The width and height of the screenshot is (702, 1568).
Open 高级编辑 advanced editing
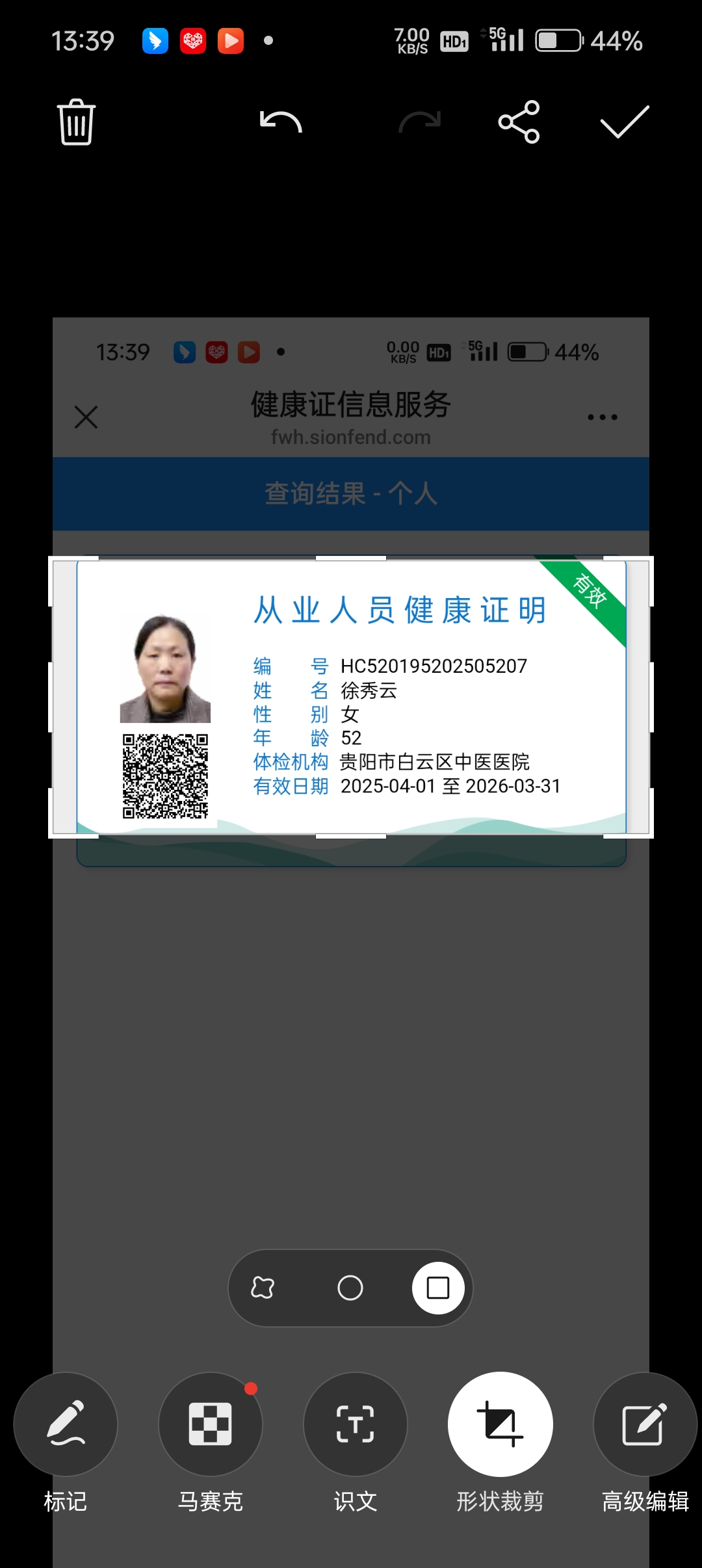645,1424
